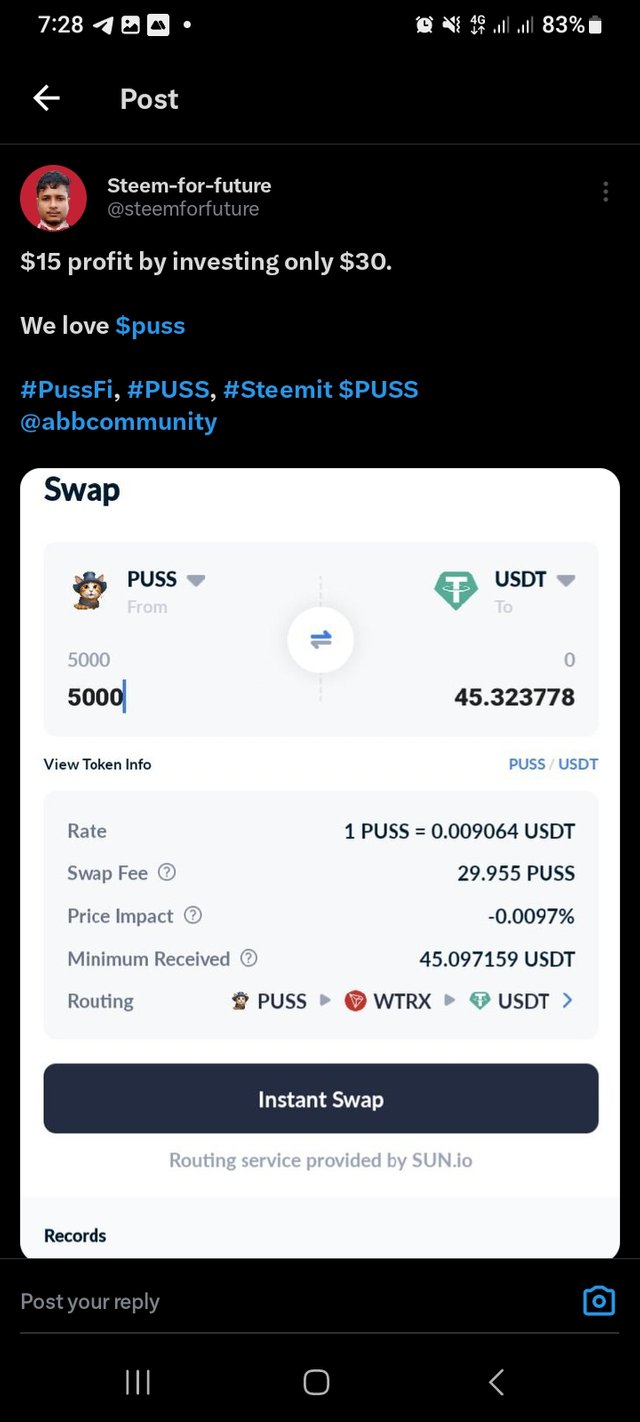Go to the system home screen
This screenshot has width=640, height=1422.
pos(316,1382)
